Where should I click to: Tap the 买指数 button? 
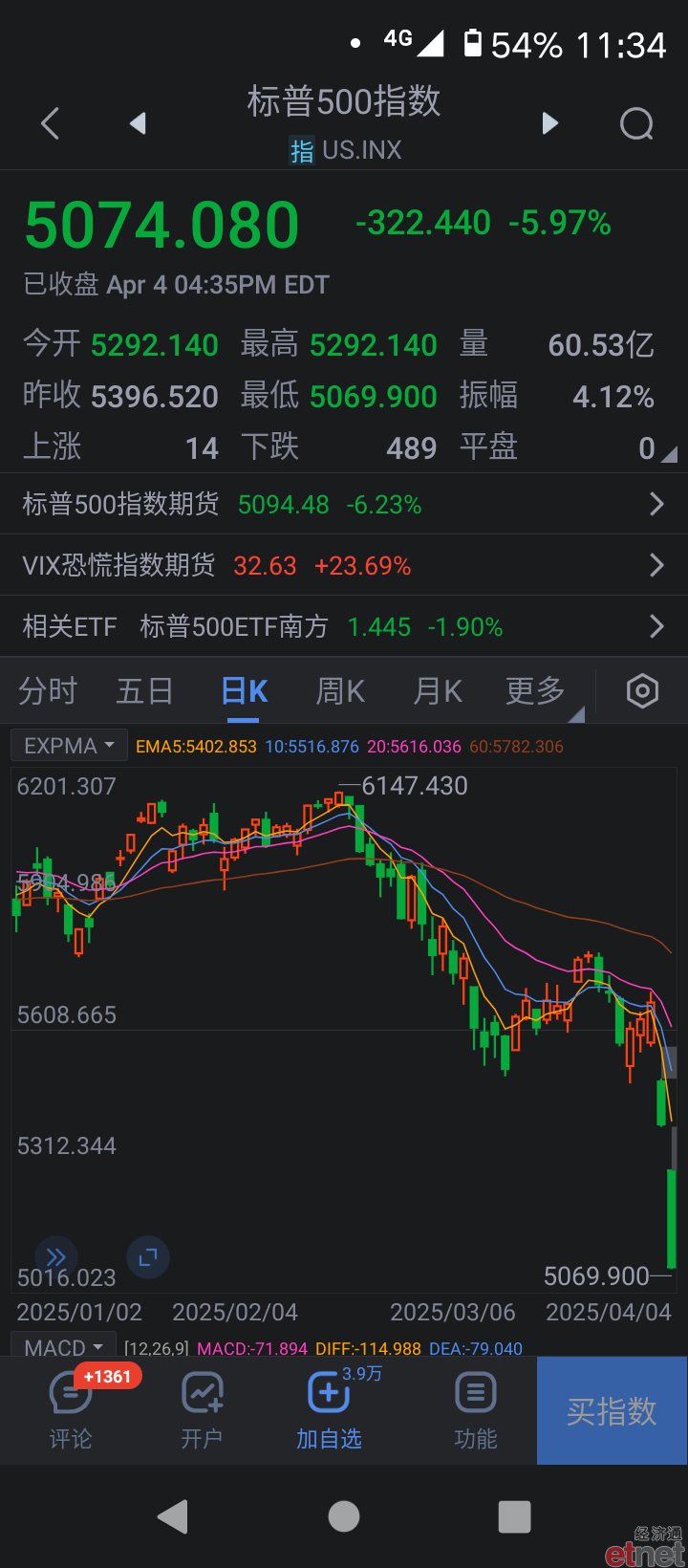pos(612,1411)
